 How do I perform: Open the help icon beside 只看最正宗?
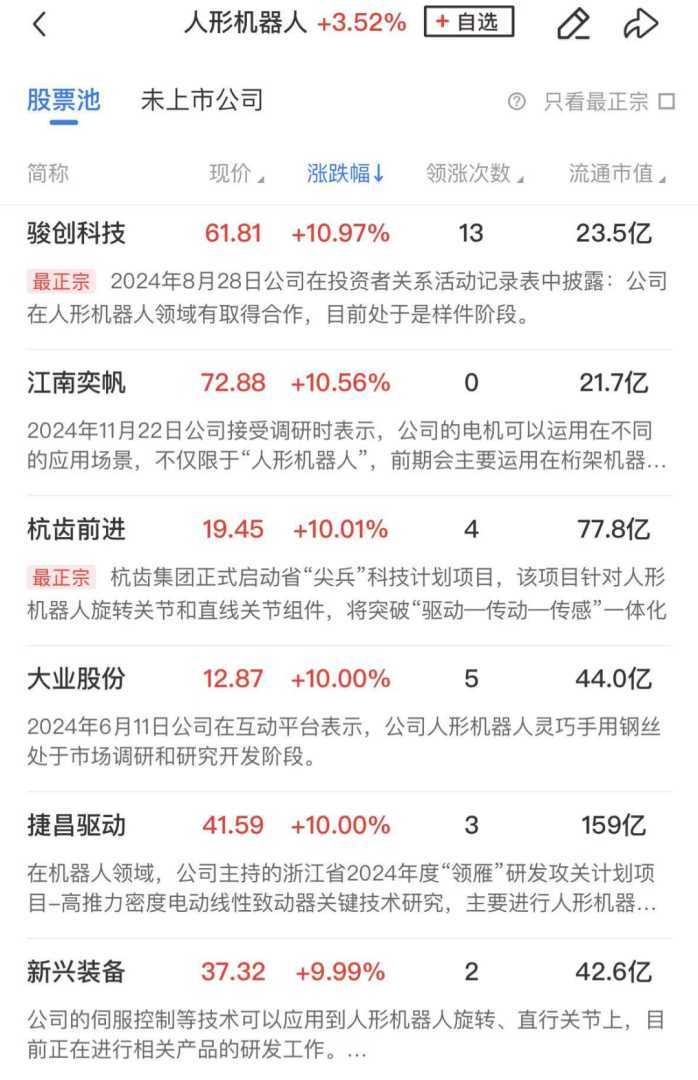[x=517, y=101]
